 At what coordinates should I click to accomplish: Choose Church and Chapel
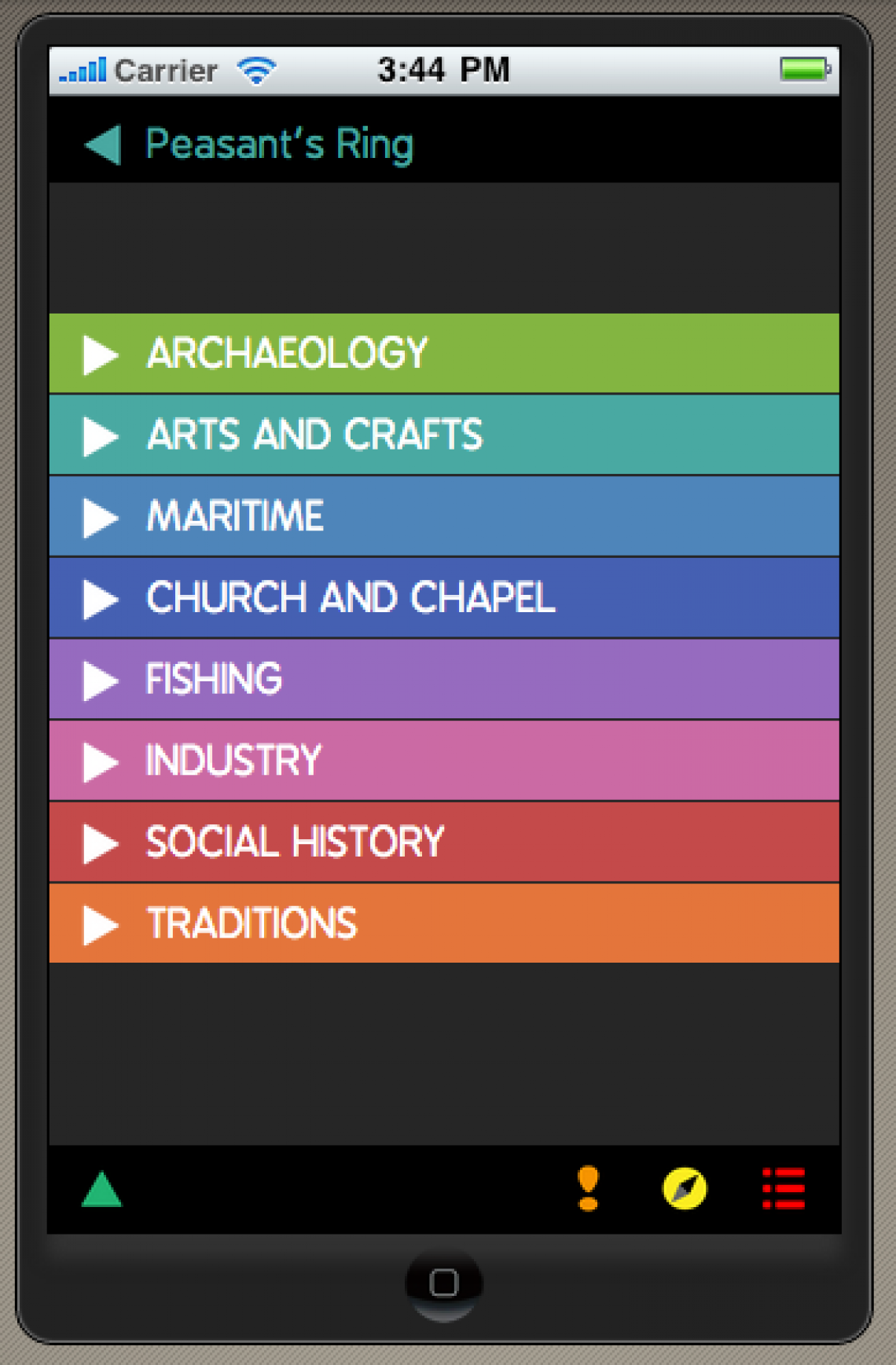(x=444, y=598)
